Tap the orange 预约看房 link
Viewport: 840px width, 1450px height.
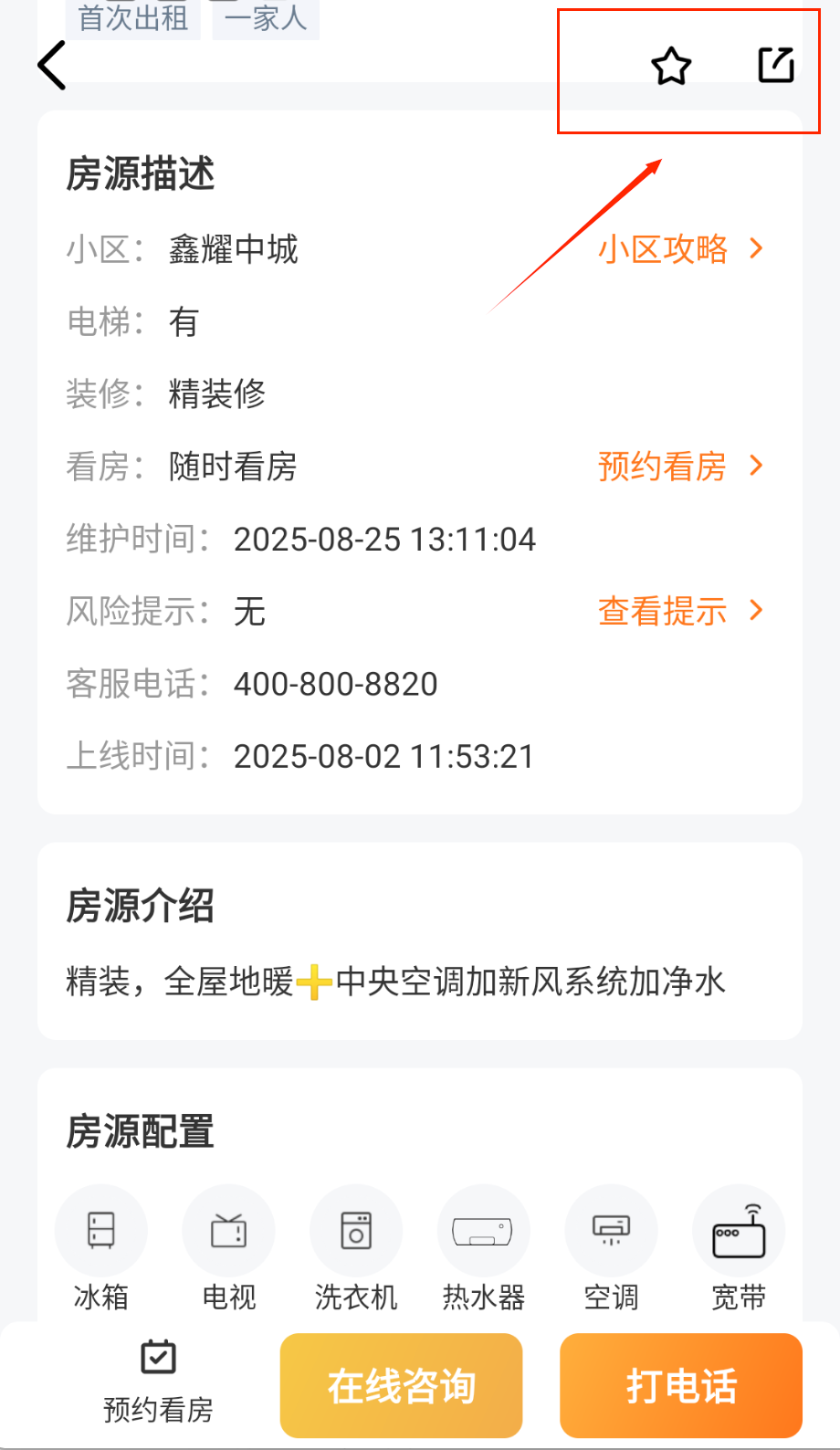click(679, 466)
